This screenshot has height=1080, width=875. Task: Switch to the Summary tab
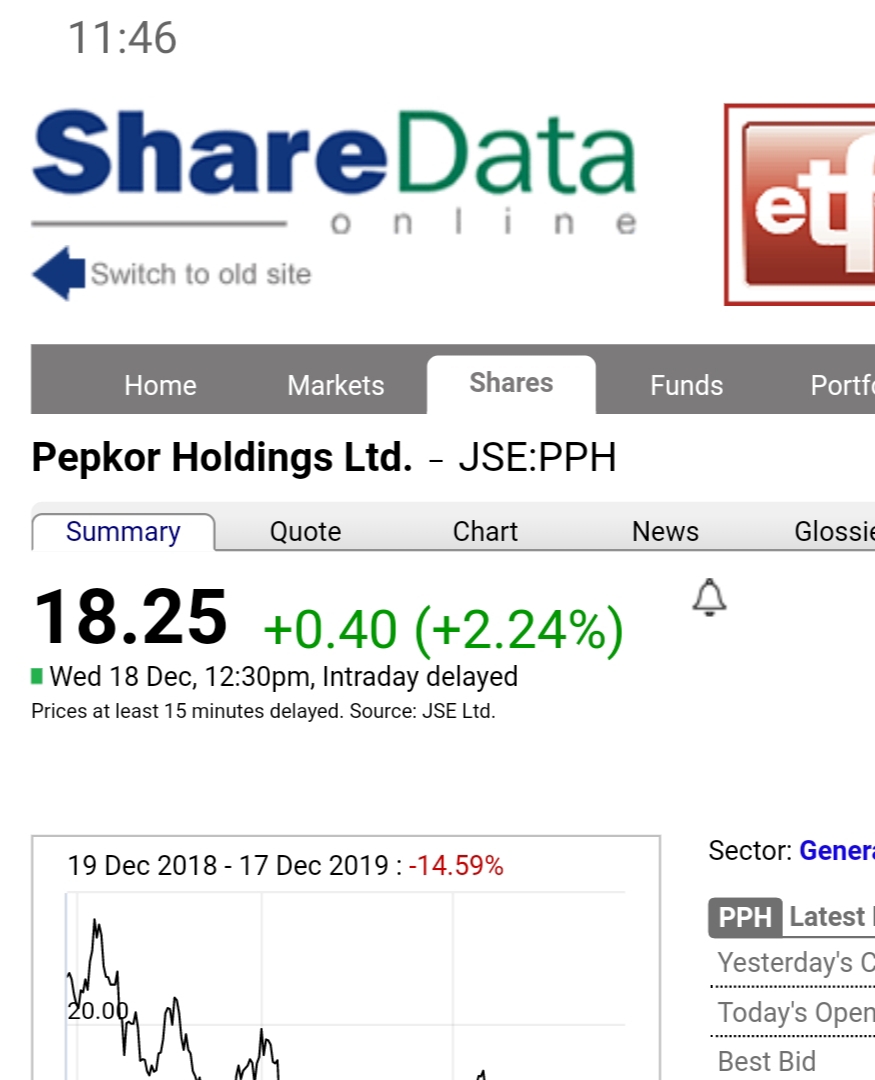pyautogui.click(x=123, y=532)
